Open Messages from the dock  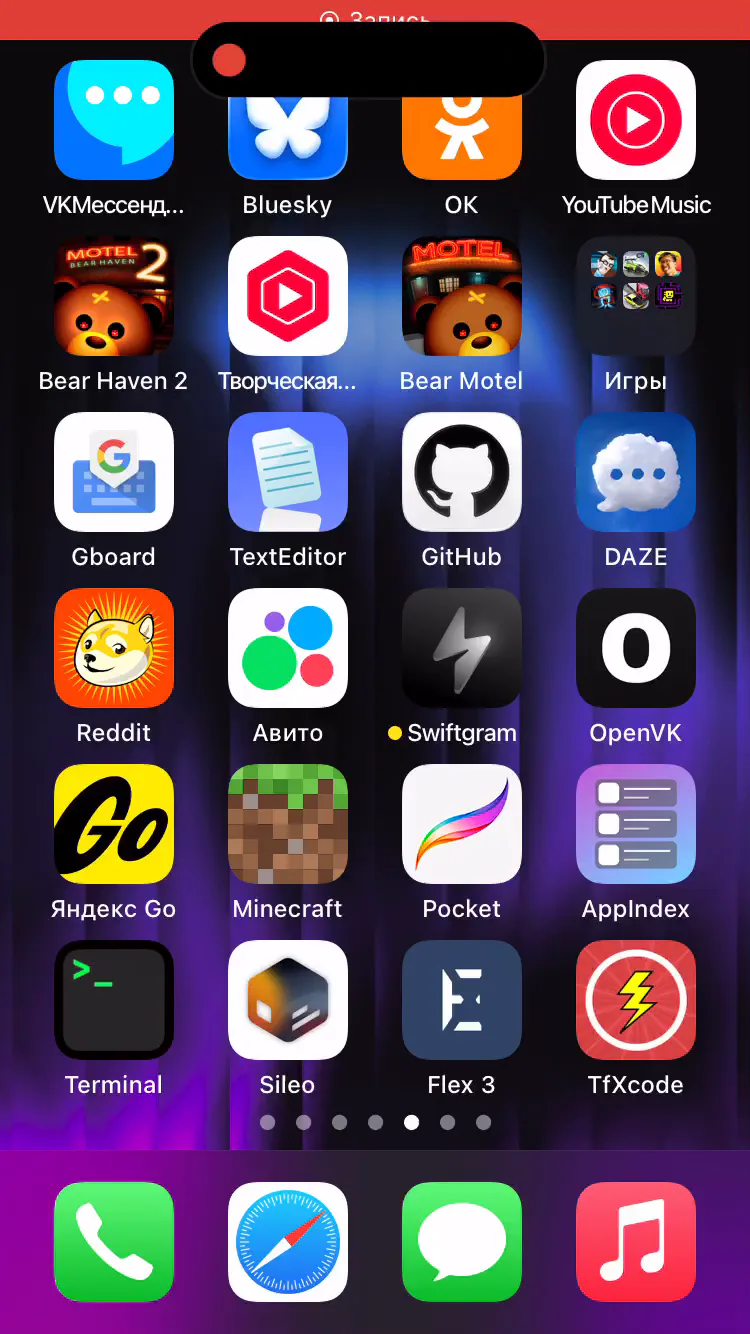coord(462,1242)
